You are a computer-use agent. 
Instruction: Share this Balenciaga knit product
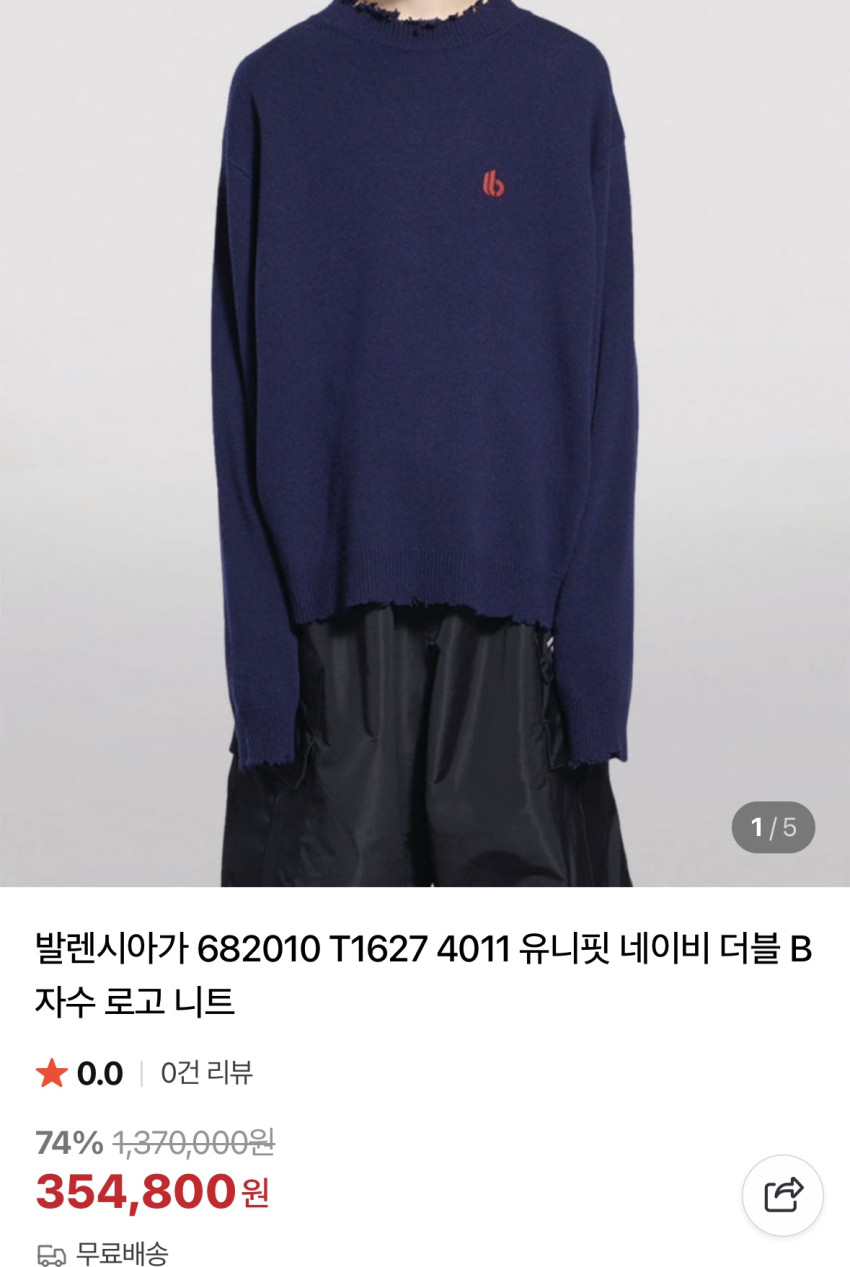[782, 1195]
